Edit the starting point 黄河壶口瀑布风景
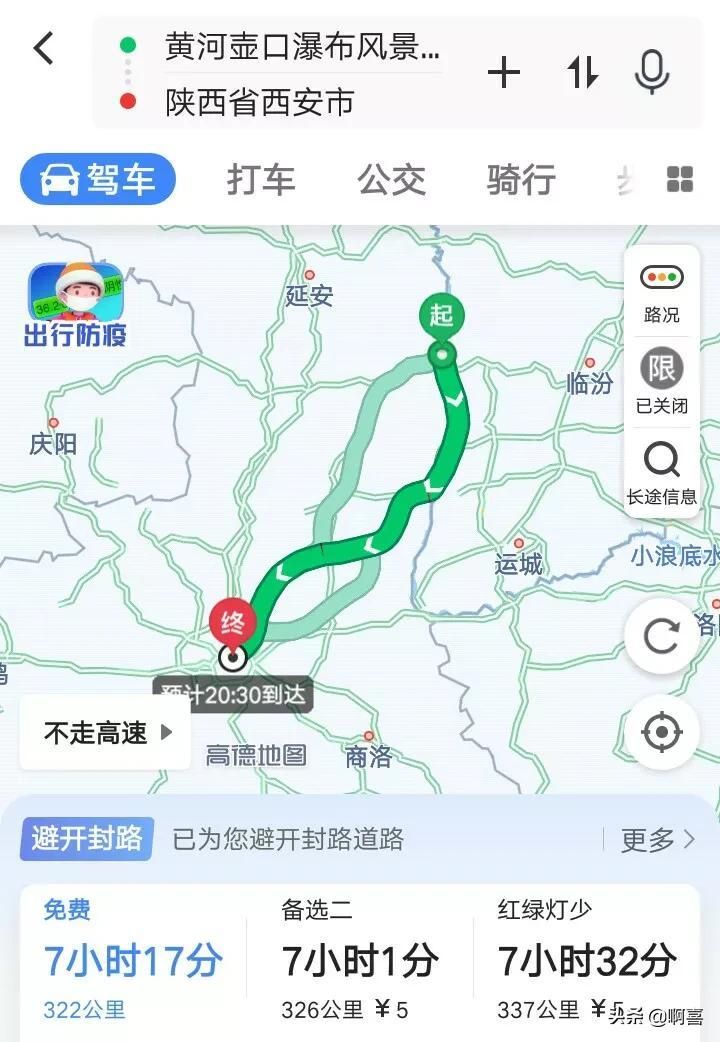Viewport: 720px width, 1042px height. pos(301,46)
